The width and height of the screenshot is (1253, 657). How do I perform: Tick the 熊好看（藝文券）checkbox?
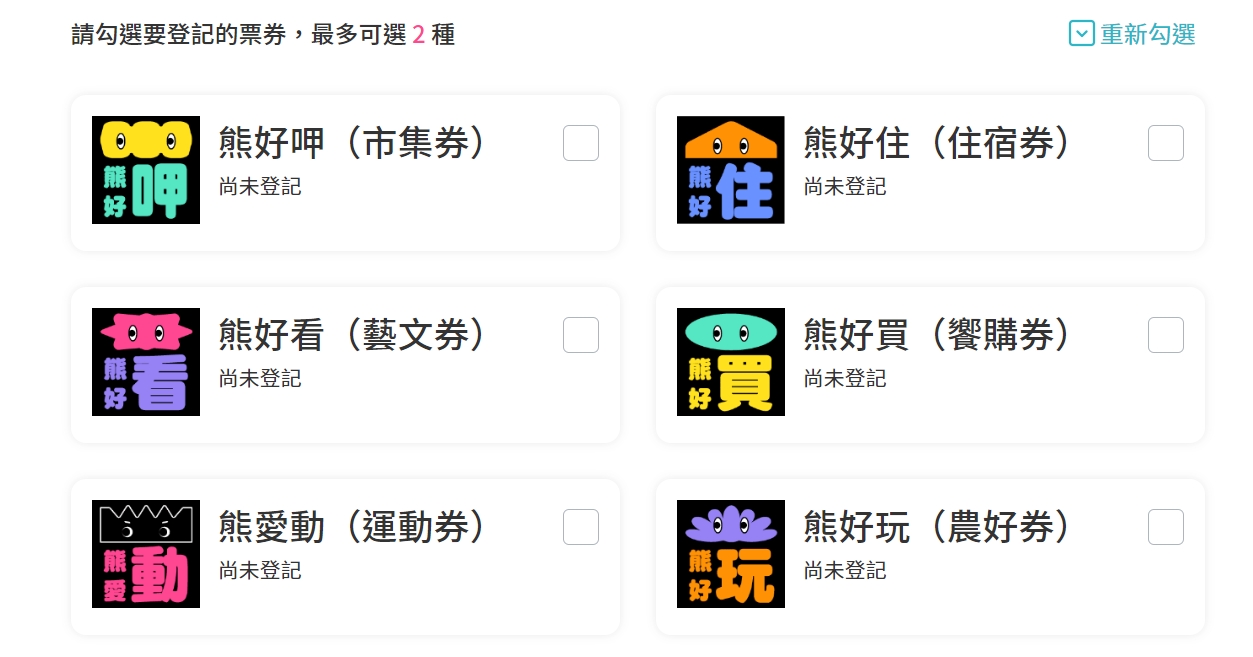coord(581,335)
